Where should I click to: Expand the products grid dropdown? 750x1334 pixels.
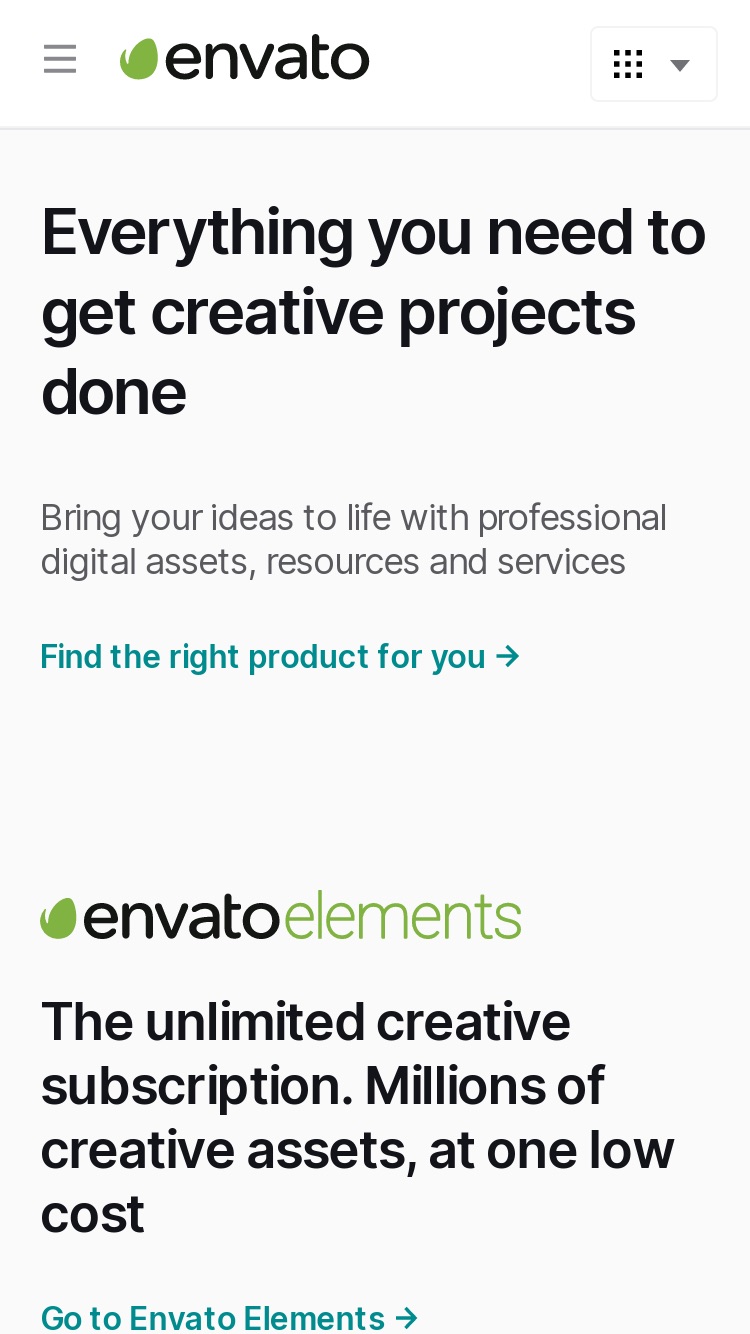[x=654, y=65]
